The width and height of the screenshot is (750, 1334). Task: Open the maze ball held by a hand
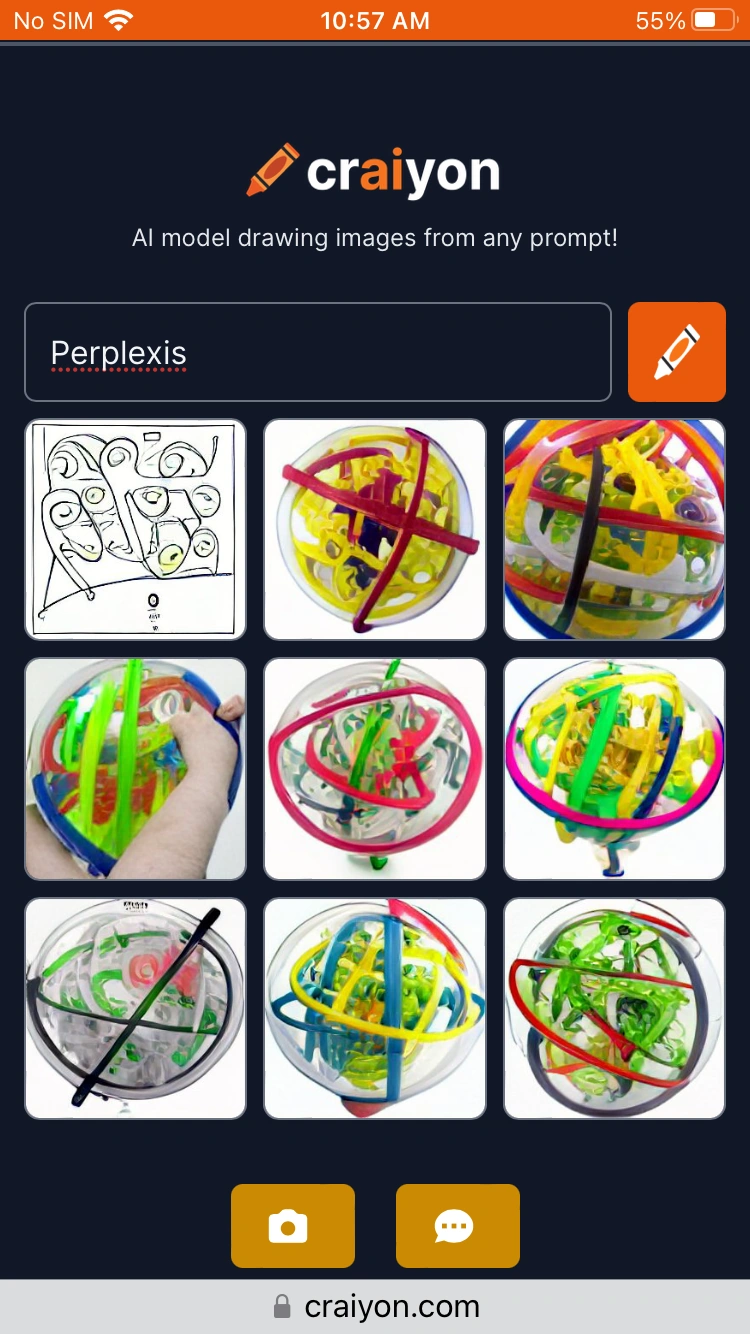point(135,769)
